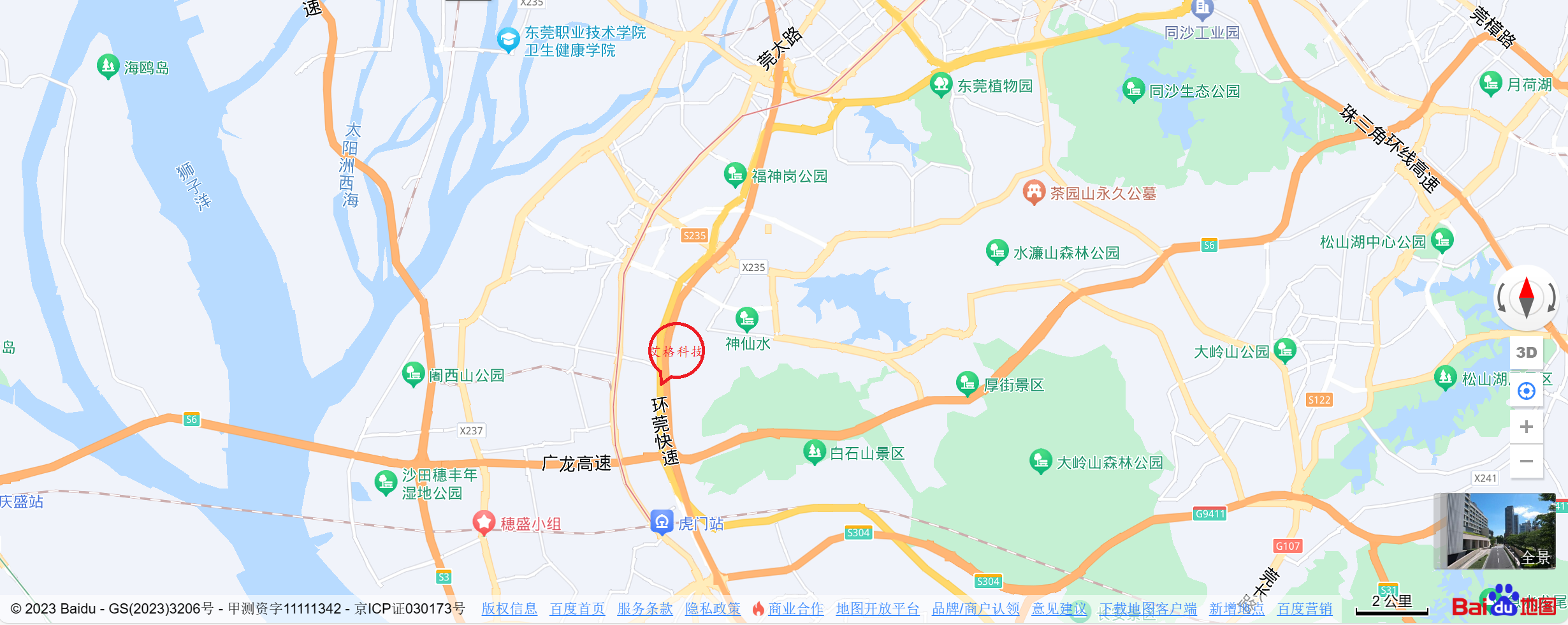1568x625 pixels.
Task: Select the 东莞植物园 map marker
Action: coord(941,84)
